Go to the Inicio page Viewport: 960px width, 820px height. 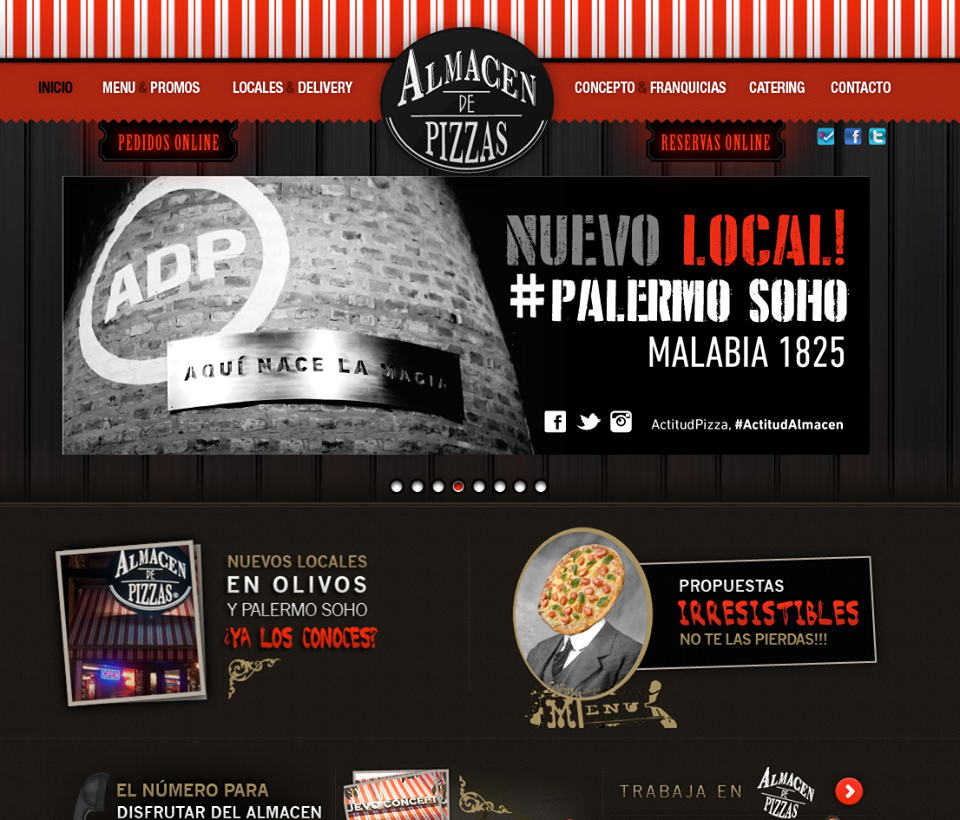pyautogui.click(x=55, y=88)
